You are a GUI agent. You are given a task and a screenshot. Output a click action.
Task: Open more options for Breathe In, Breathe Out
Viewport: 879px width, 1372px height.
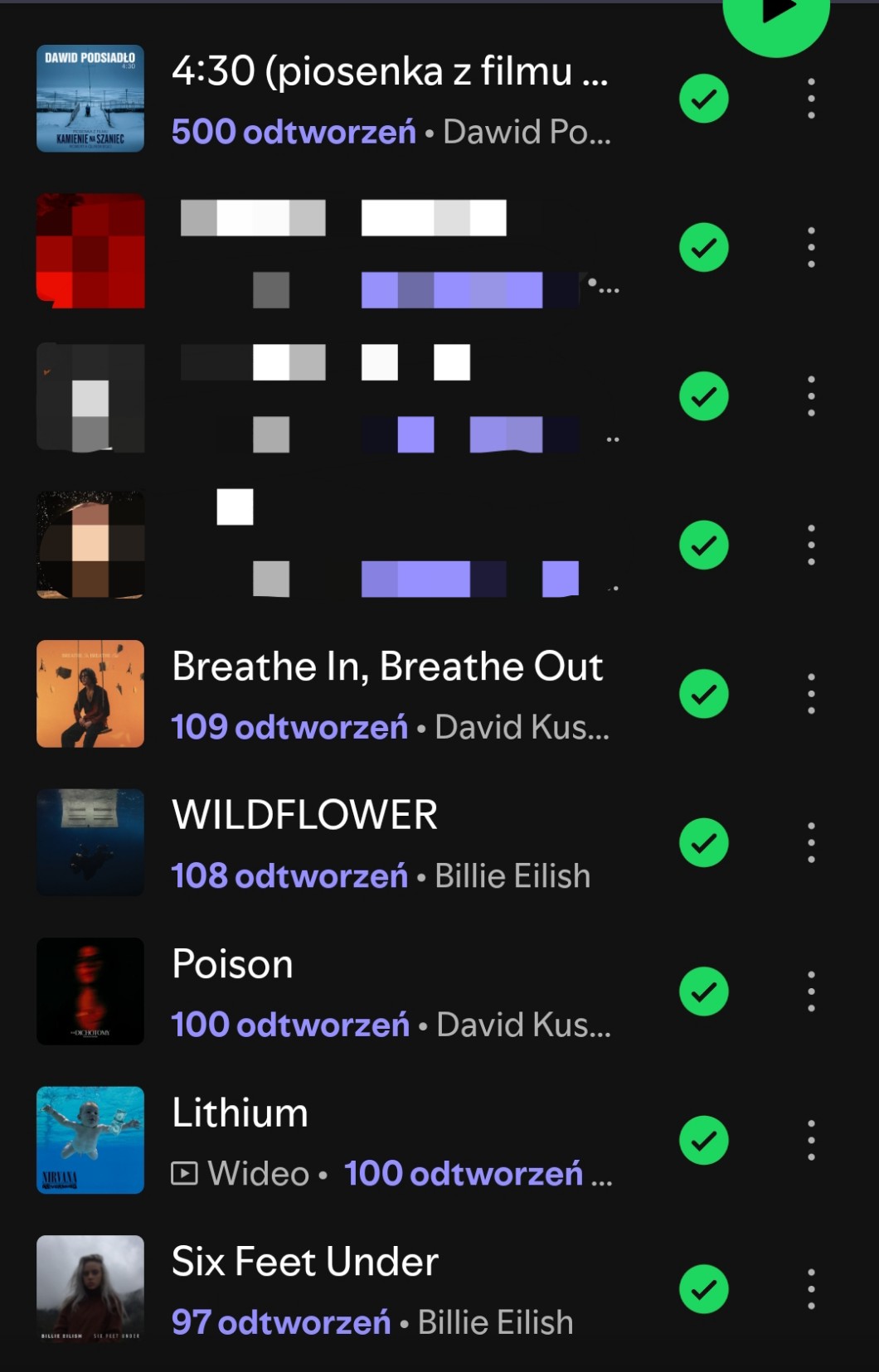[811, 694]
